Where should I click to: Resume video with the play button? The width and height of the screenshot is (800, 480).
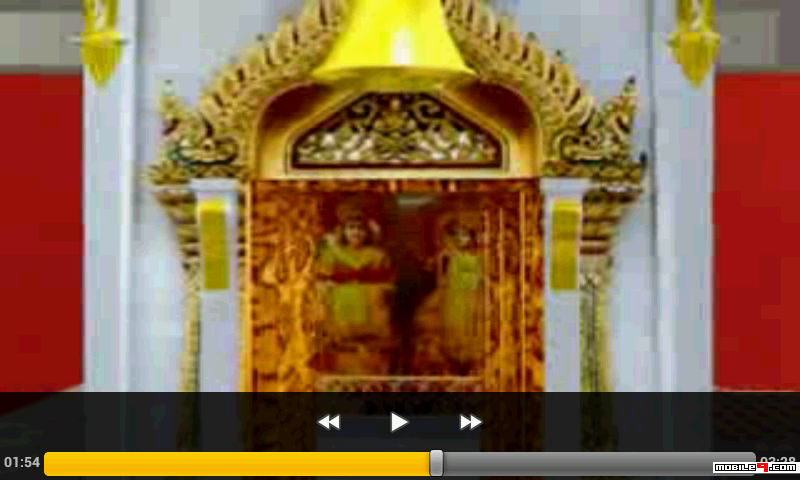click(x=399, y=422)
